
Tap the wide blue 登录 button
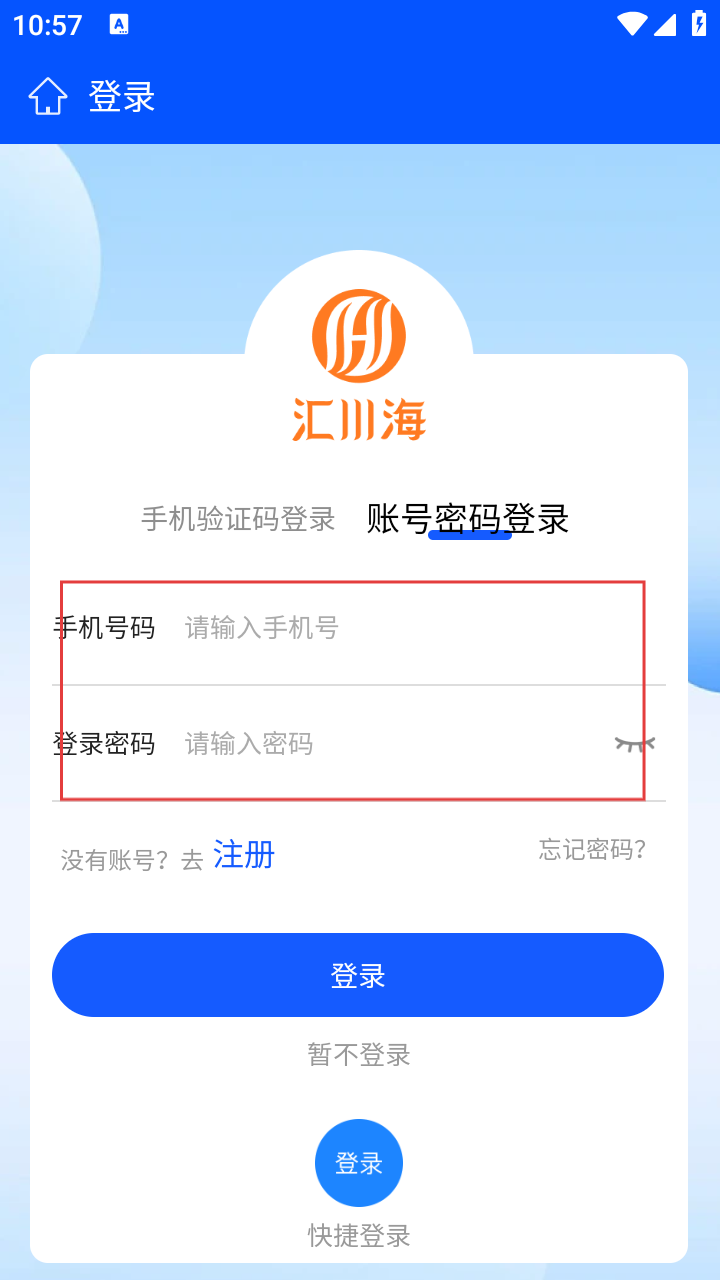(358, 975)
